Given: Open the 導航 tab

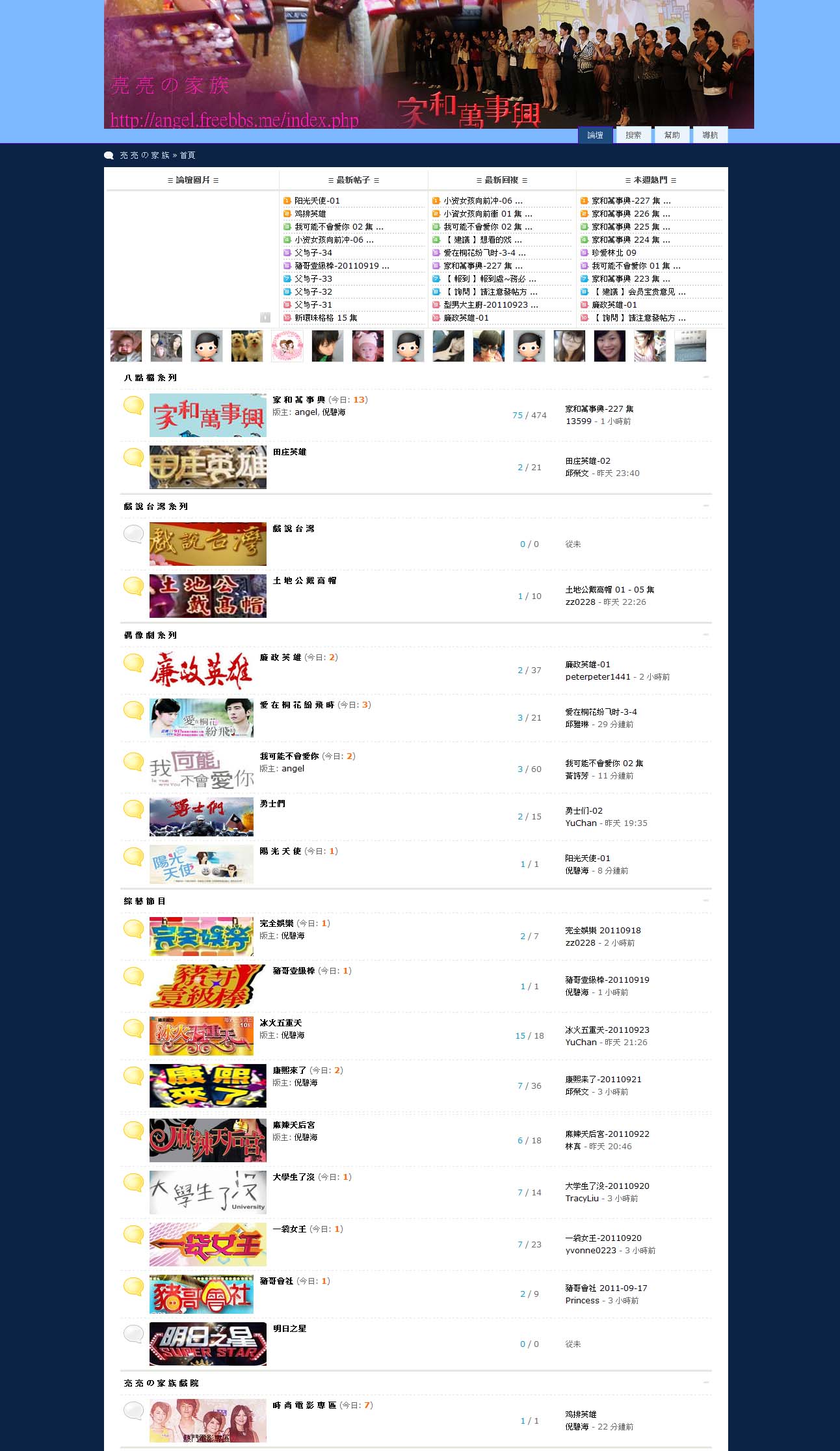Looking at the screenshot, I should (710, 135).
